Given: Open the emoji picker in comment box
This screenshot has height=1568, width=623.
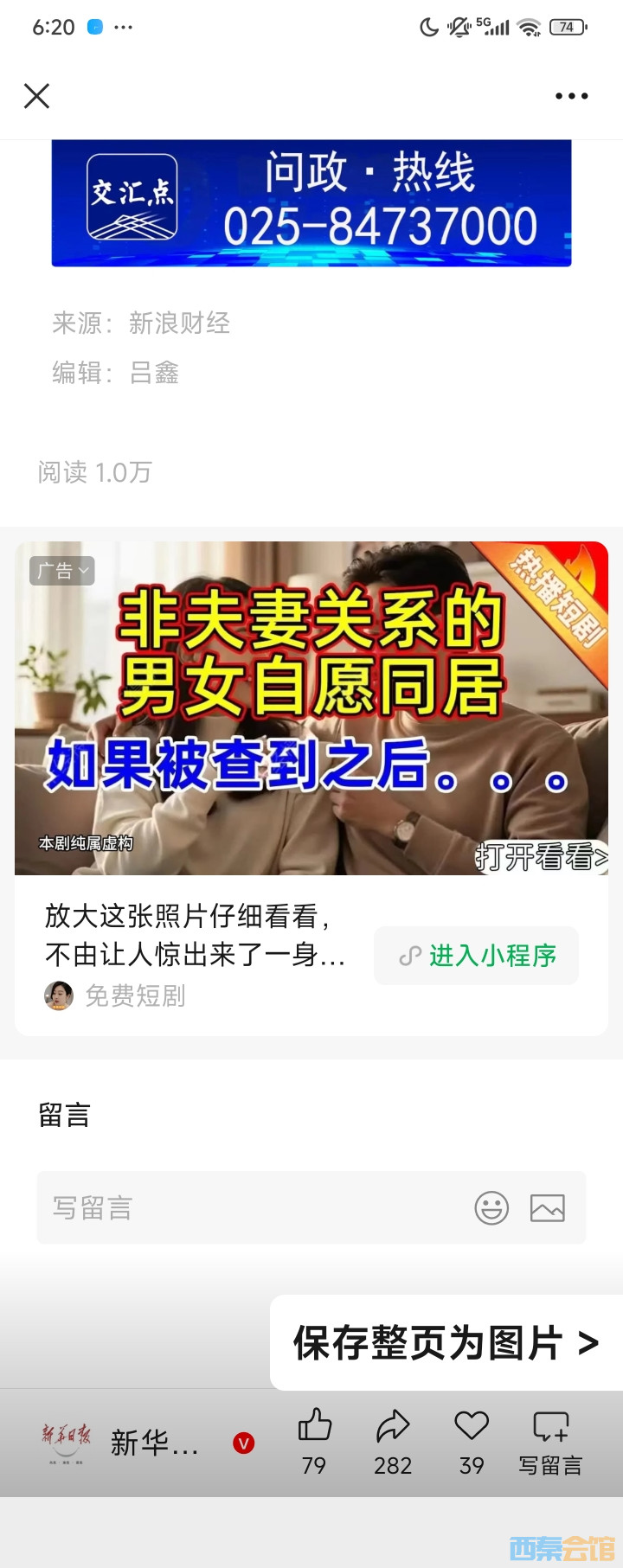Looking at the screenshot, I should [x=491, y=1207].
